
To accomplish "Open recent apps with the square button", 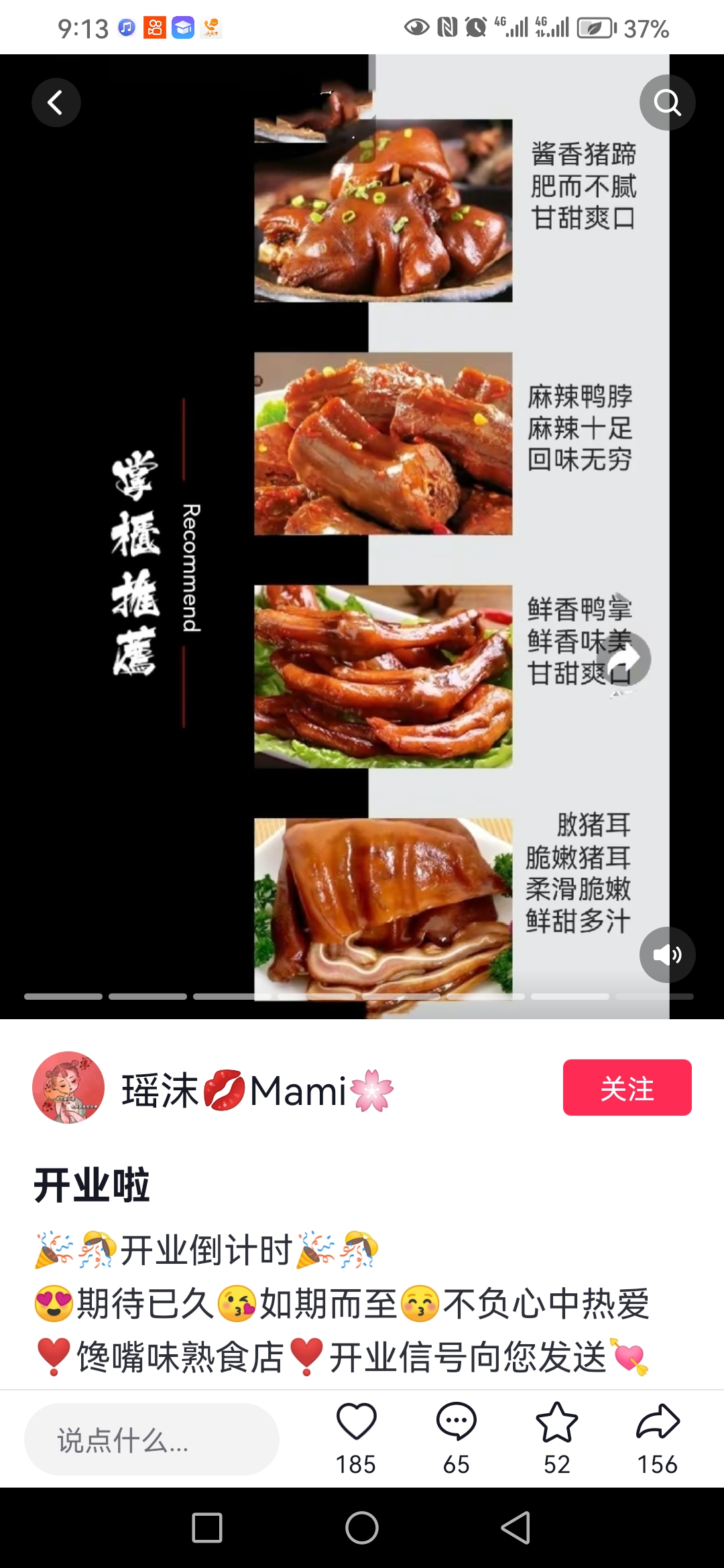I will point(207,1528).
